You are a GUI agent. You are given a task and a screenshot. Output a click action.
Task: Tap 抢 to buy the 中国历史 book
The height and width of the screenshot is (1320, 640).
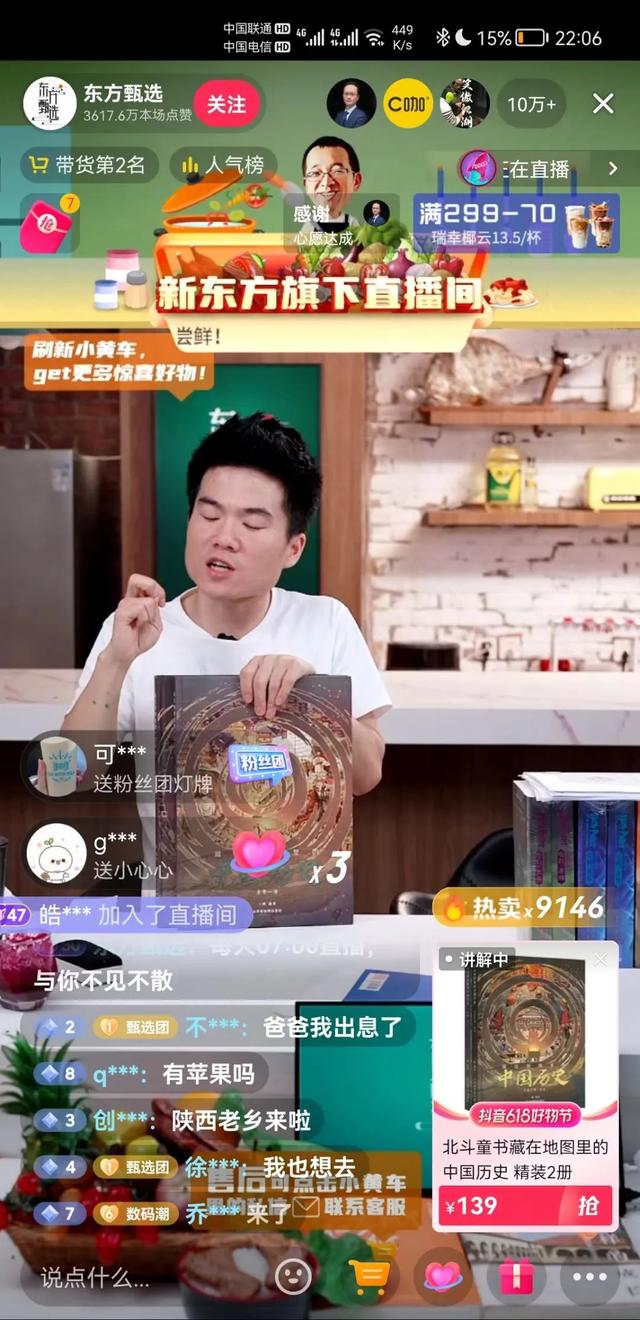coord(588,1205)
